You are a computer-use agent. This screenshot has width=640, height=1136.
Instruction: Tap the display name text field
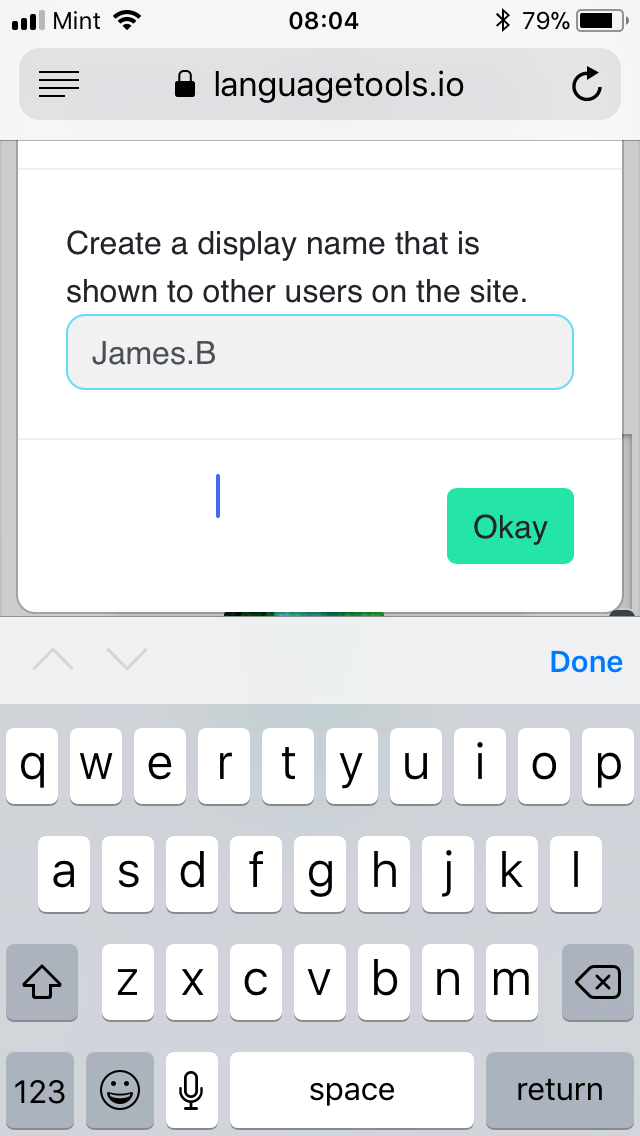click(x=319, y=353)
